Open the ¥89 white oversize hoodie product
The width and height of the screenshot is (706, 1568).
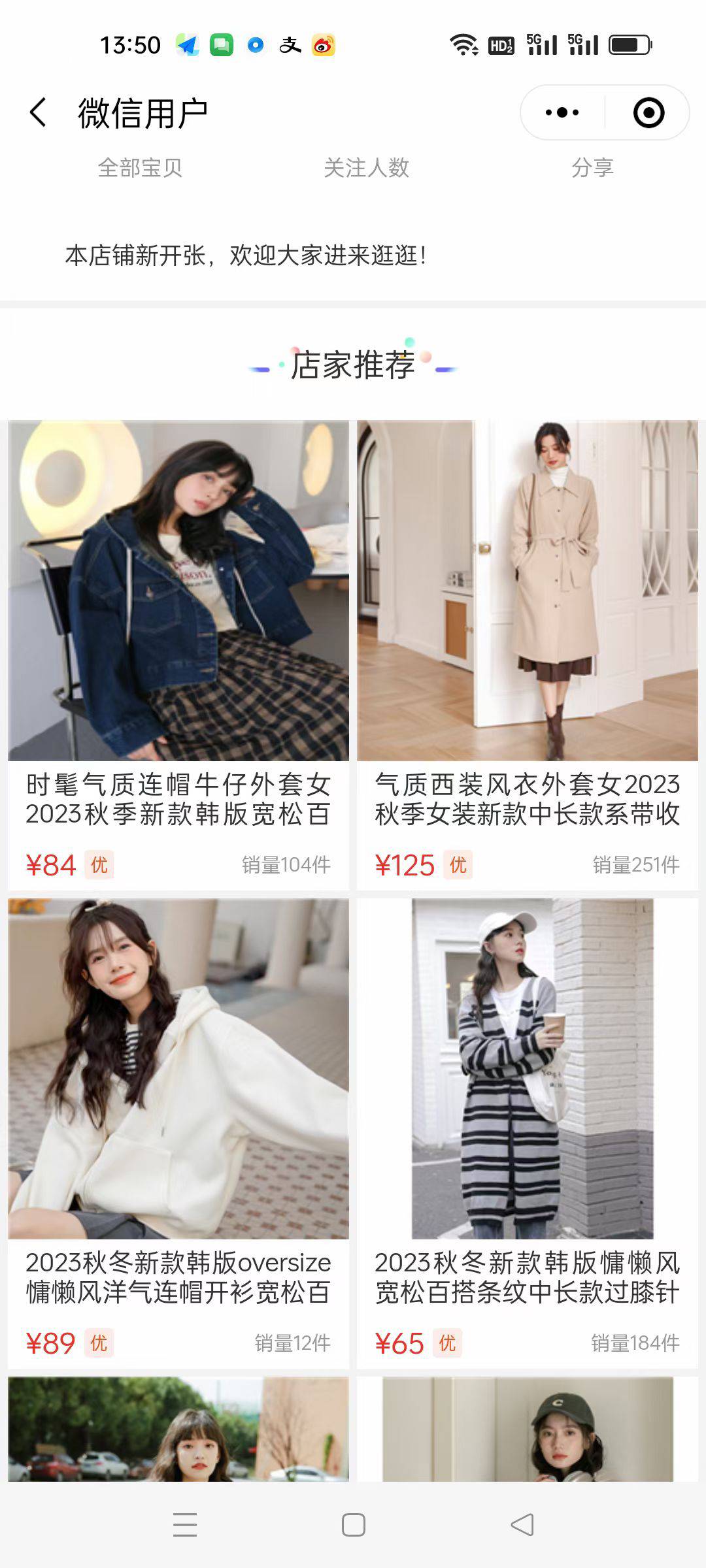(x=178, y=1132)
